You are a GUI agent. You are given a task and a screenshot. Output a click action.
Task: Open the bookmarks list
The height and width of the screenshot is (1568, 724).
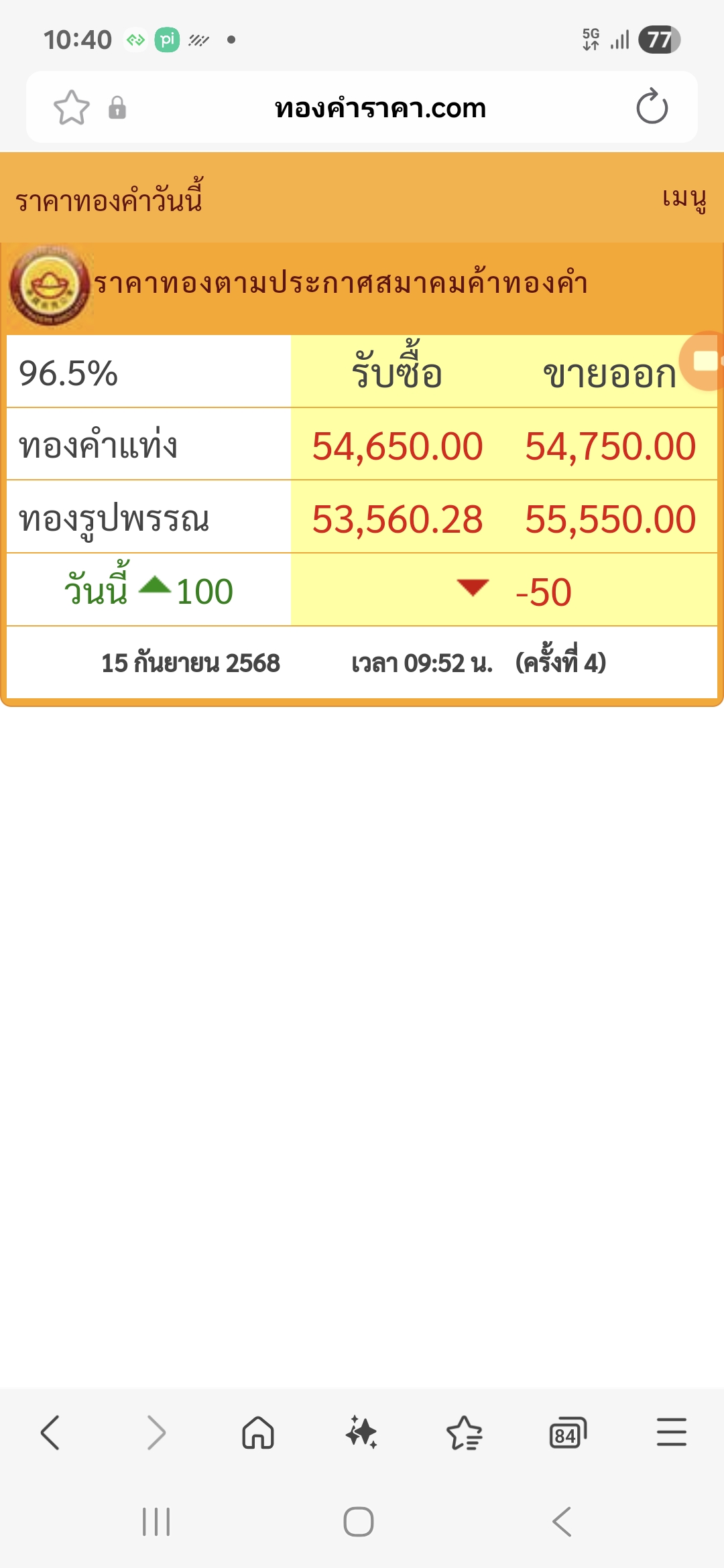click(x=465, y=1433)
